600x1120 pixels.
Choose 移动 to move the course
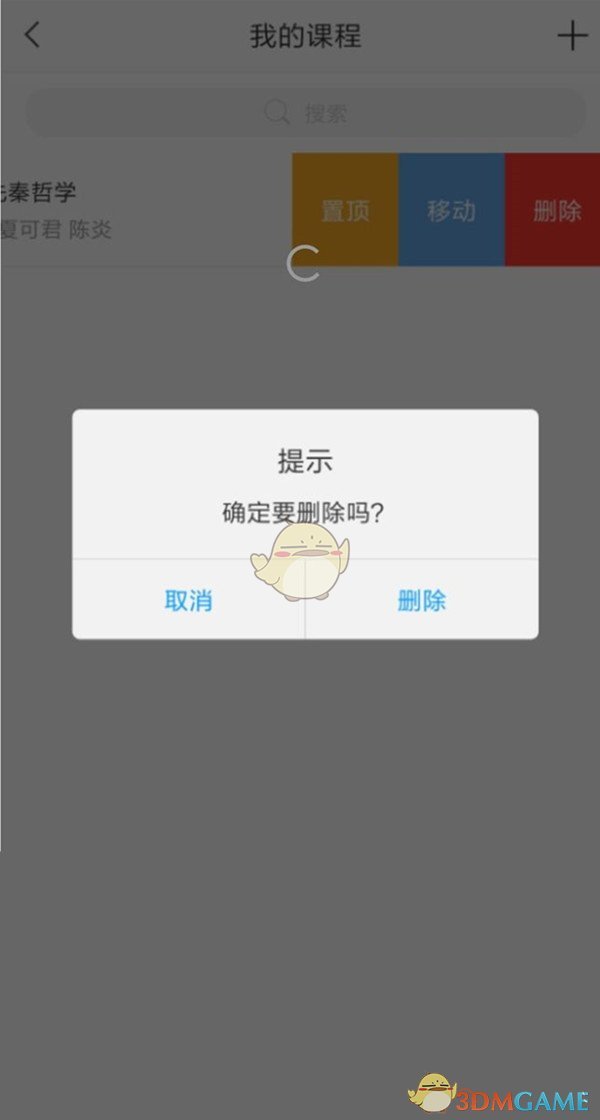451,210
